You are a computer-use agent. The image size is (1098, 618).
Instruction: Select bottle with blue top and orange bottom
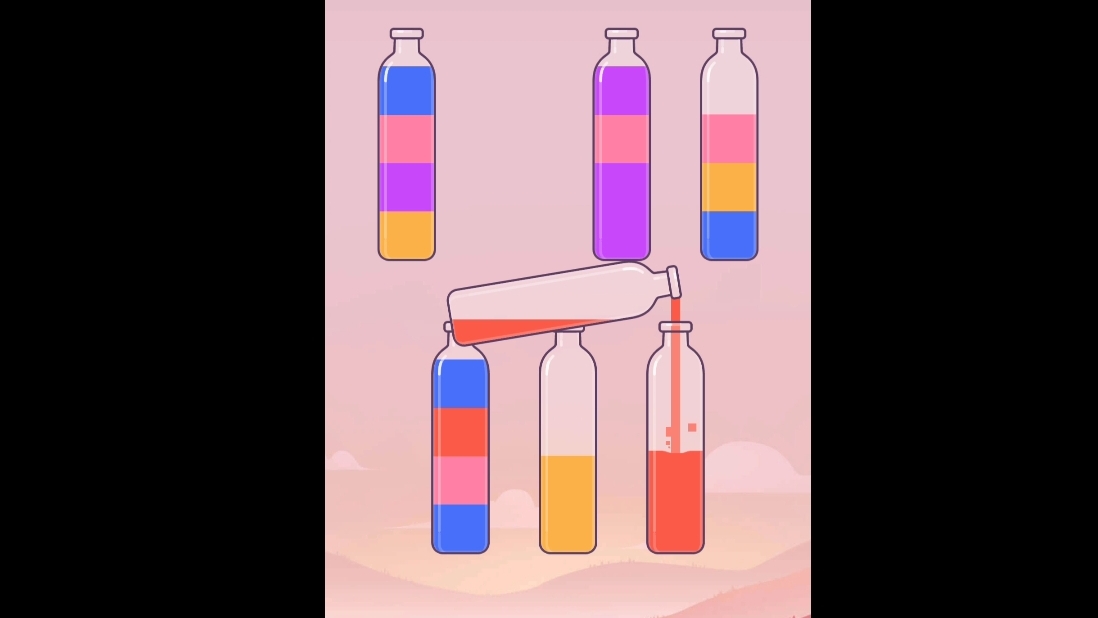click(406, 160)
